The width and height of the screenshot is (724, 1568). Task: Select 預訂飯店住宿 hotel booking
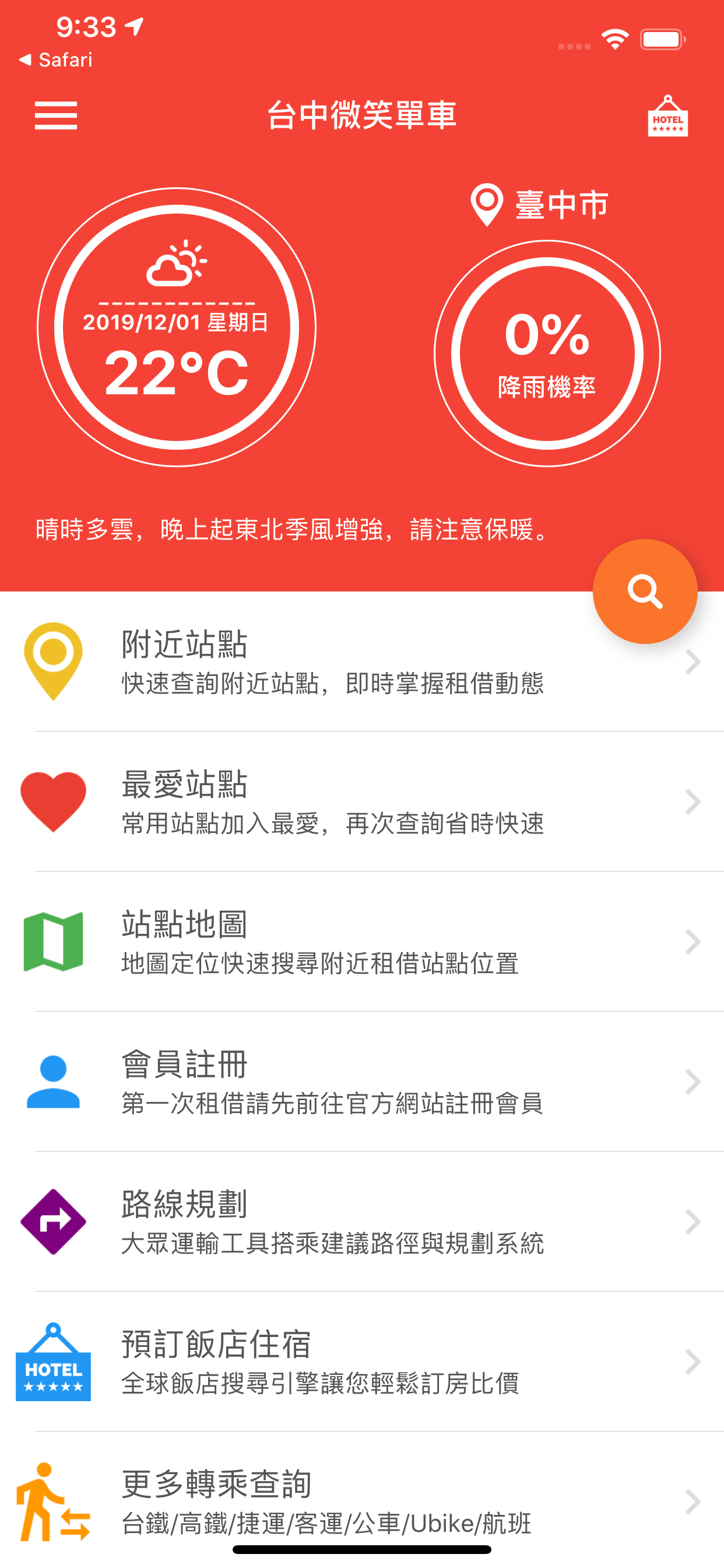(x=362, y=1361)
